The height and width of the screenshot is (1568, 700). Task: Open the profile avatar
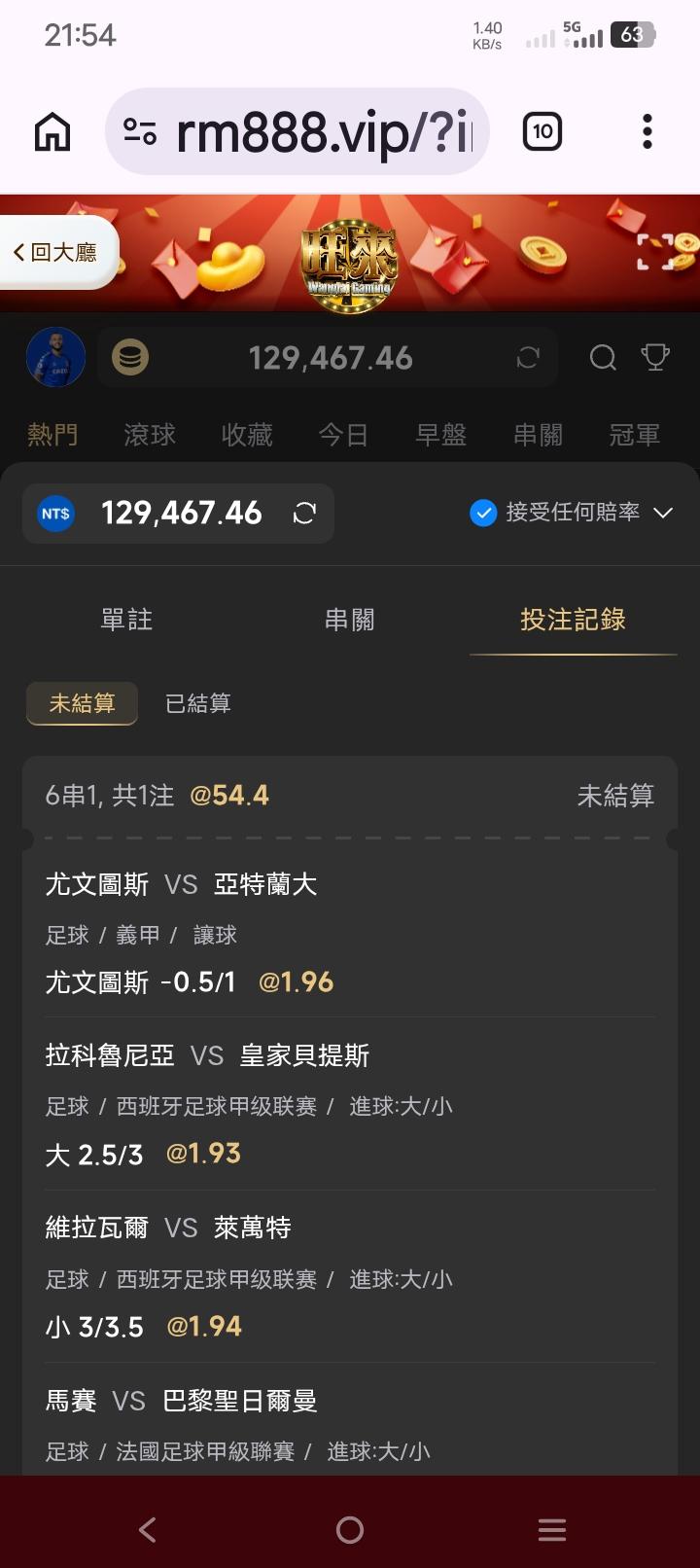[x=55, y=357]
